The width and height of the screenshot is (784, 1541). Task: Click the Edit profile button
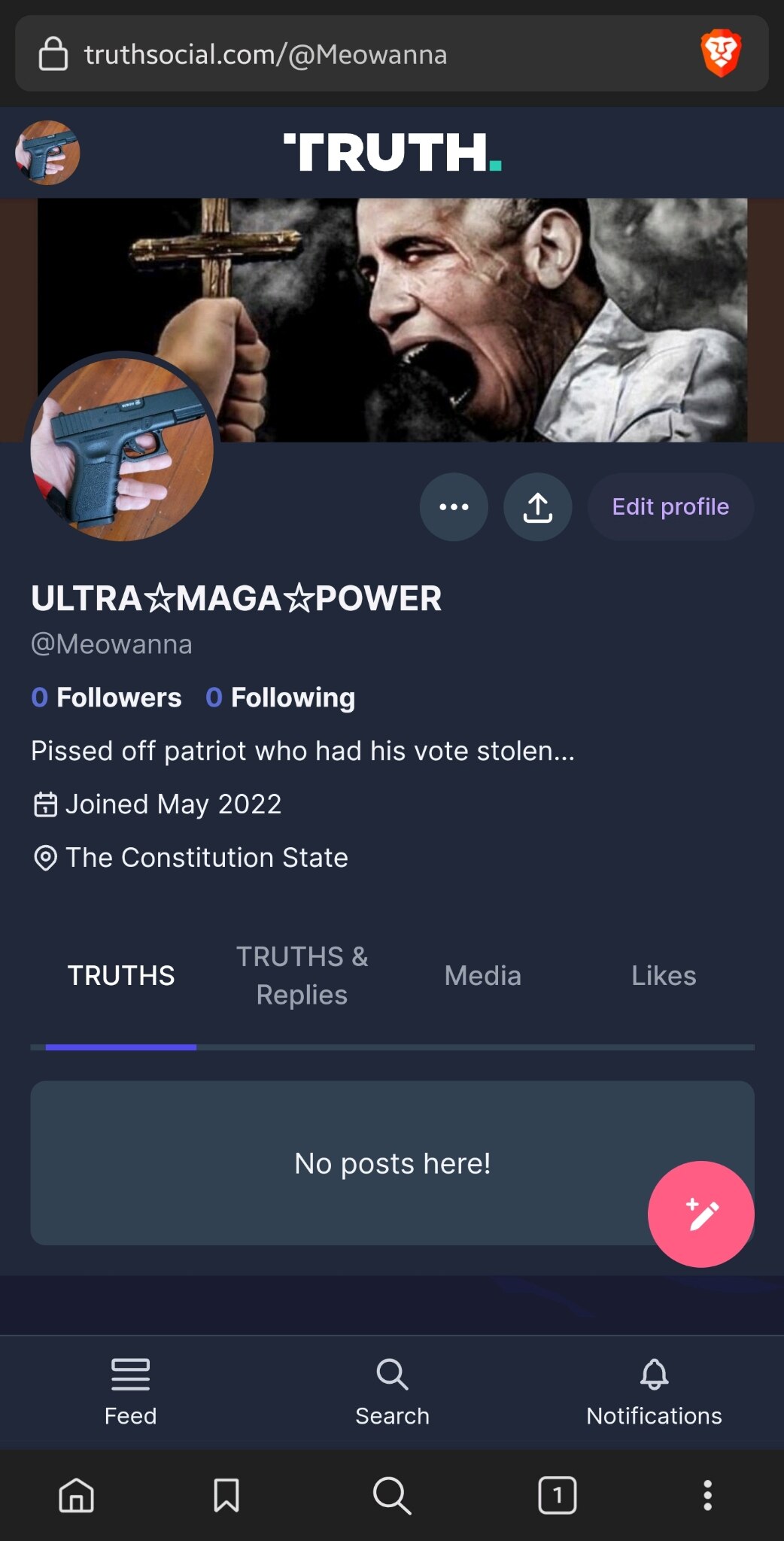click(x=670, y=507)
